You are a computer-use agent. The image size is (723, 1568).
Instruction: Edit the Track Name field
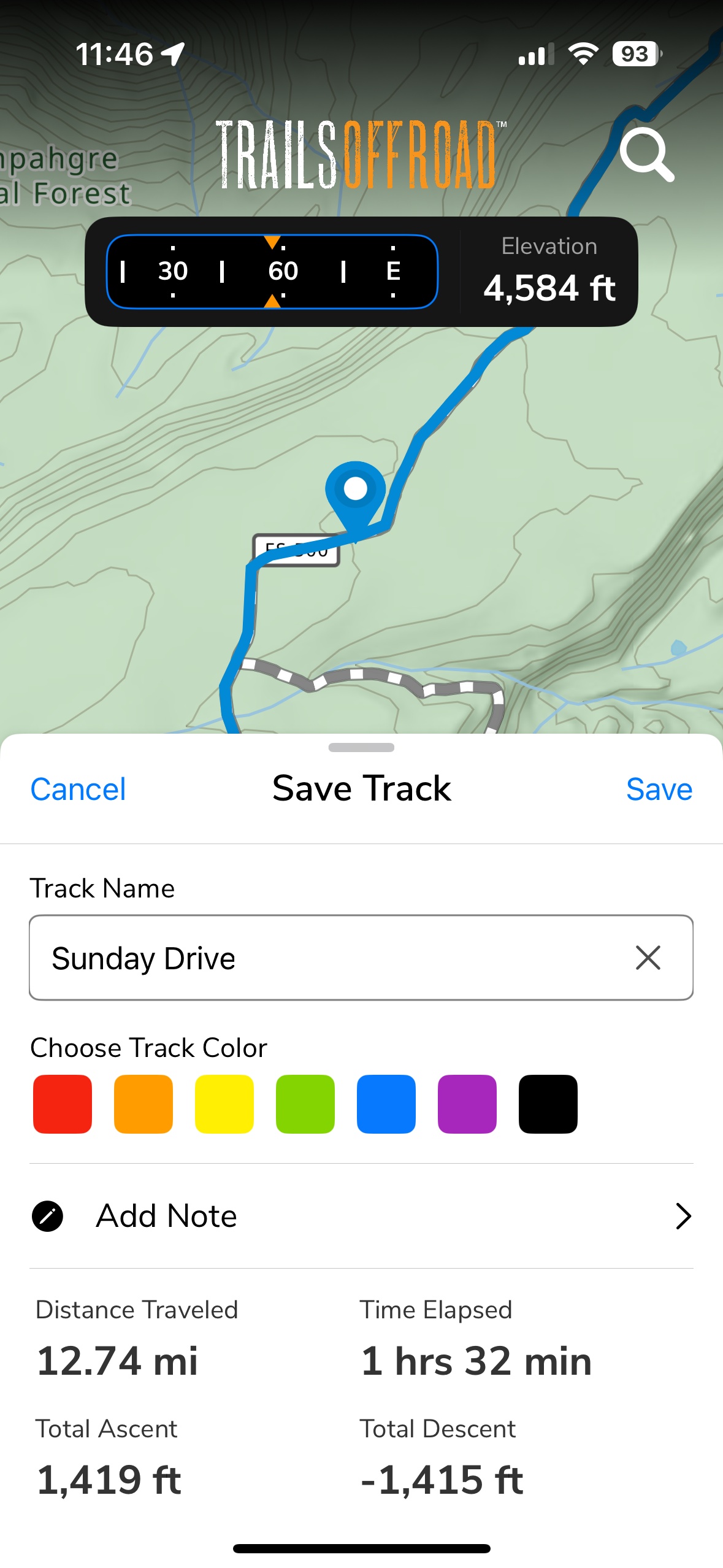(319, 958)
